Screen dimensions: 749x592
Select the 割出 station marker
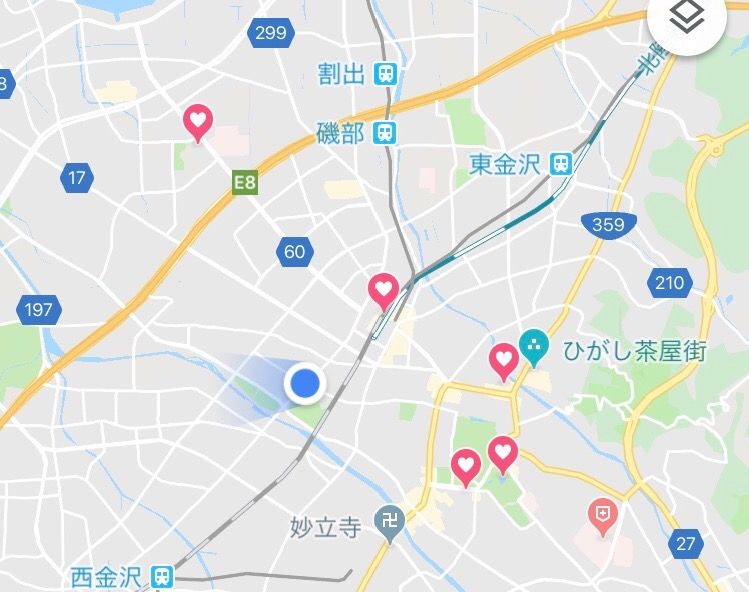pyautogui.click(x=386, y=73)
